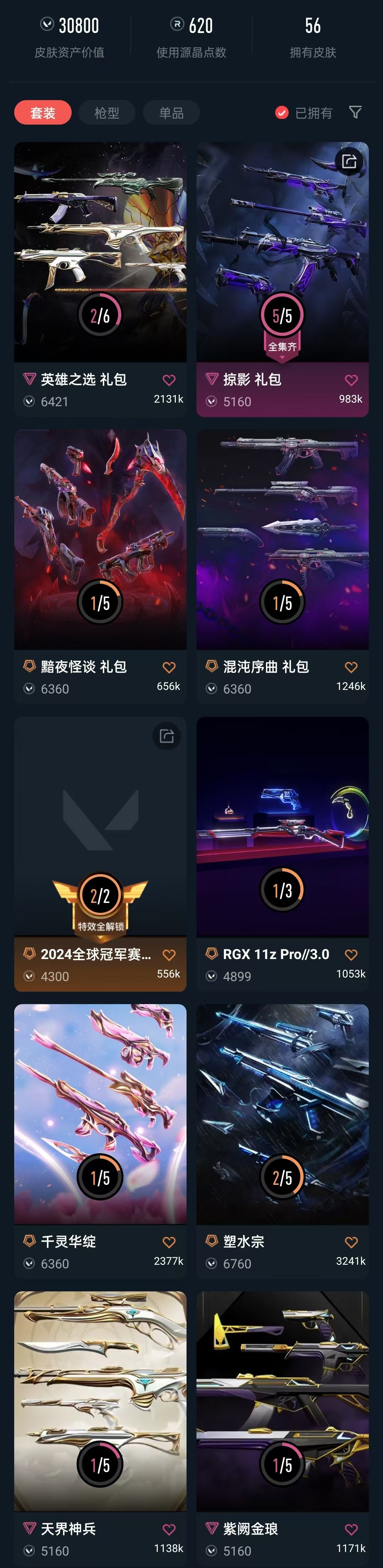Like the 英雄之选 礼包 bundle
This screenshot has width=383, height=1568.
[x=169, y=380]
